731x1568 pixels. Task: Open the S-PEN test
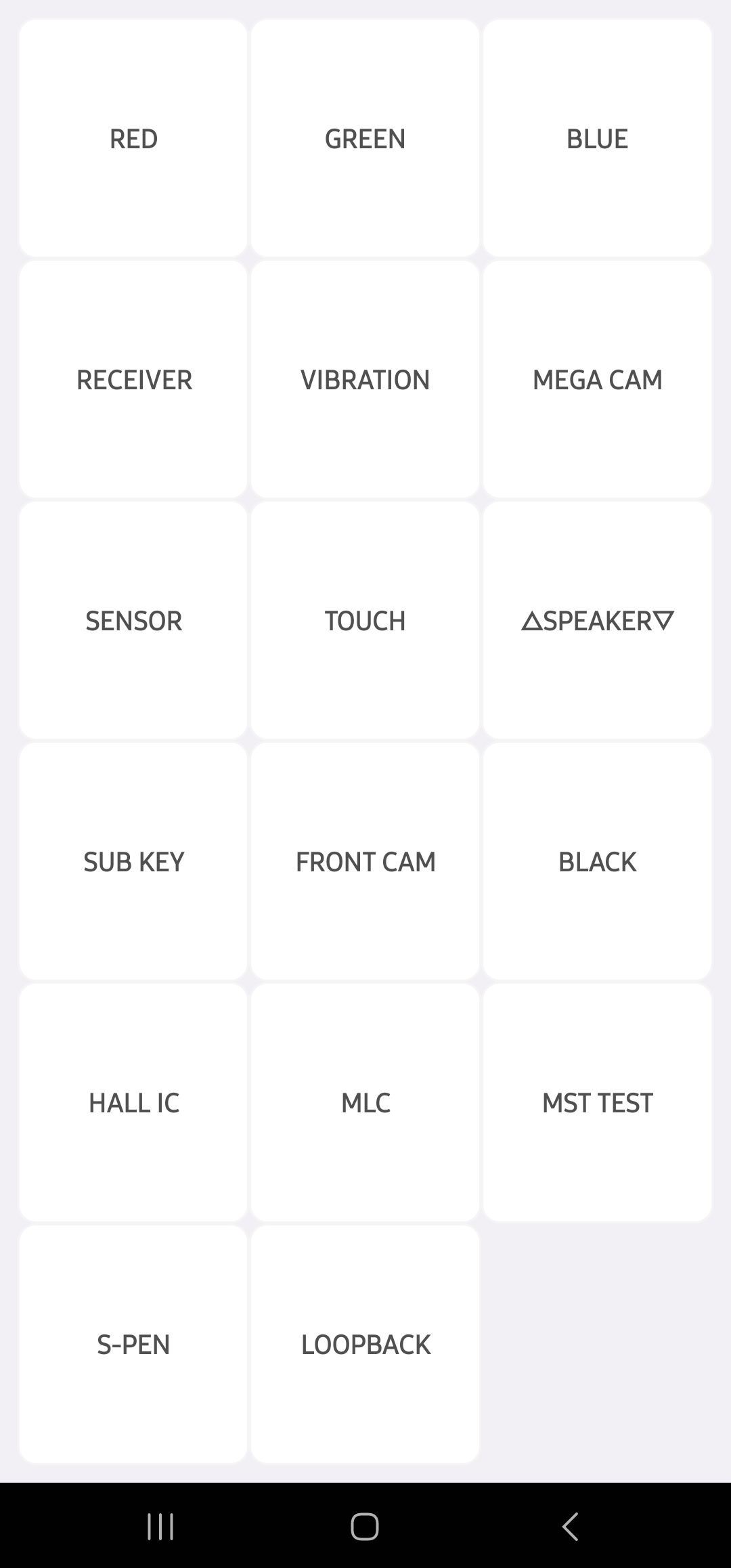click(x=133, y=1344)
